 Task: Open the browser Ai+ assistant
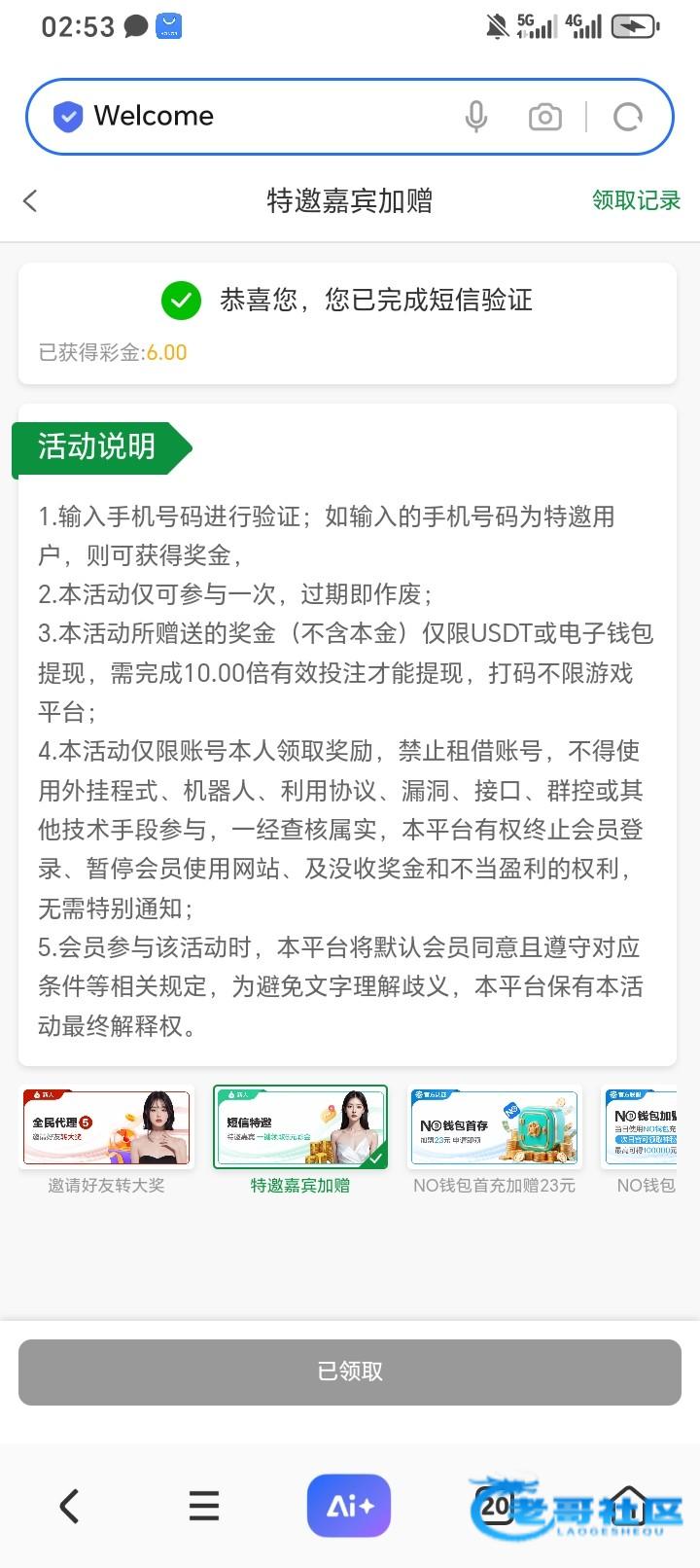349,1506
